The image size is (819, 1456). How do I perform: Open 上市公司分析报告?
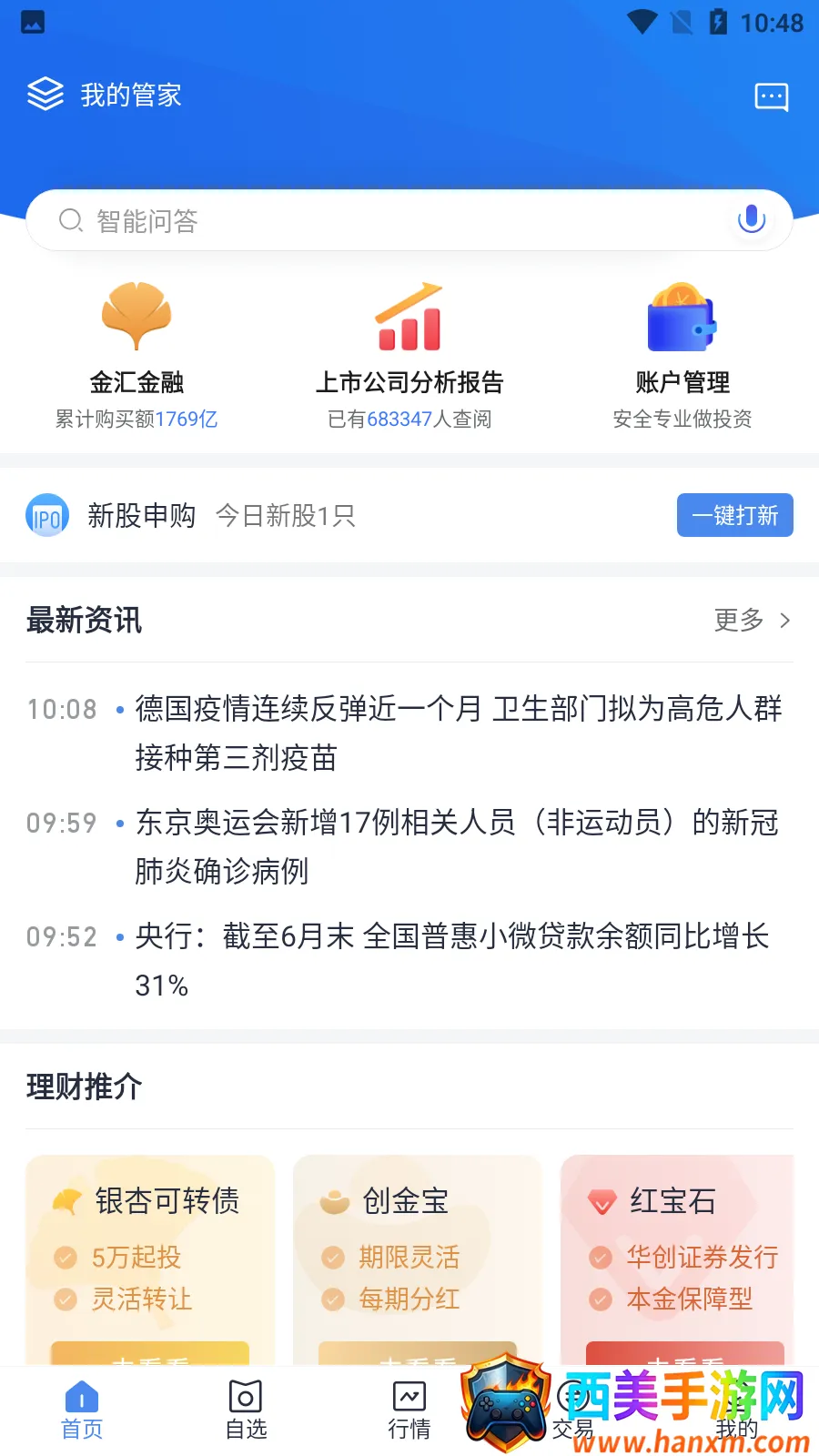click(409, 355)
